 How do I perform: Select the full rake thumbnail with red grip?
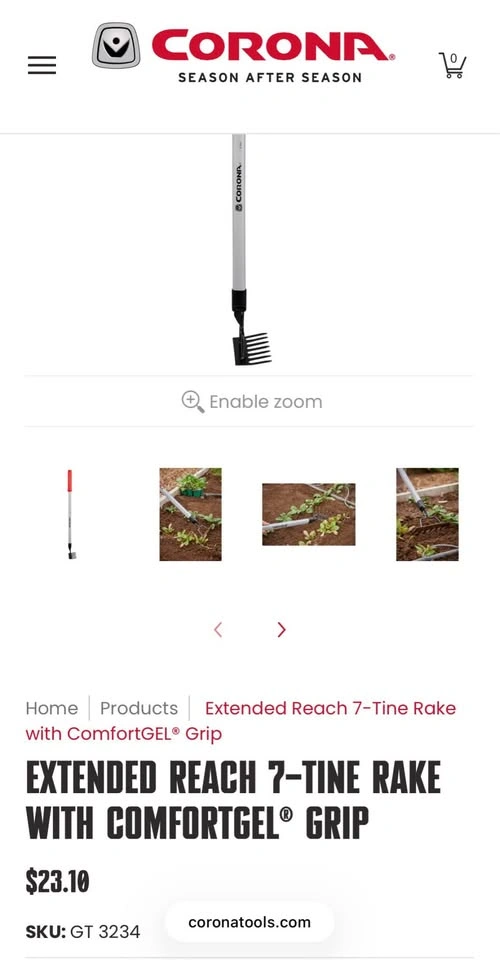(x=71, y=514)
